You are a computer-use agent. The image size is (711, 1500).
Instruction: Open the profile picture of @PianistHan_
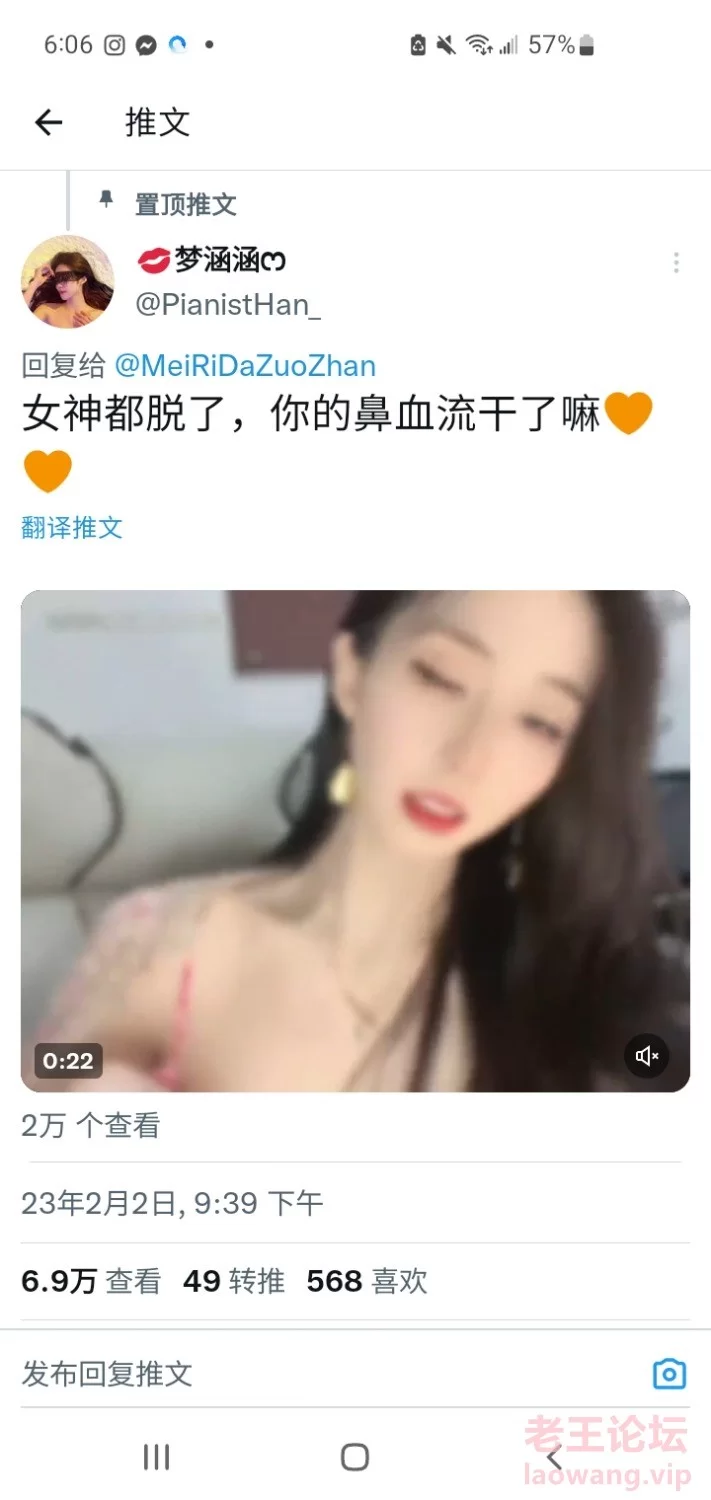coord(68,281)
